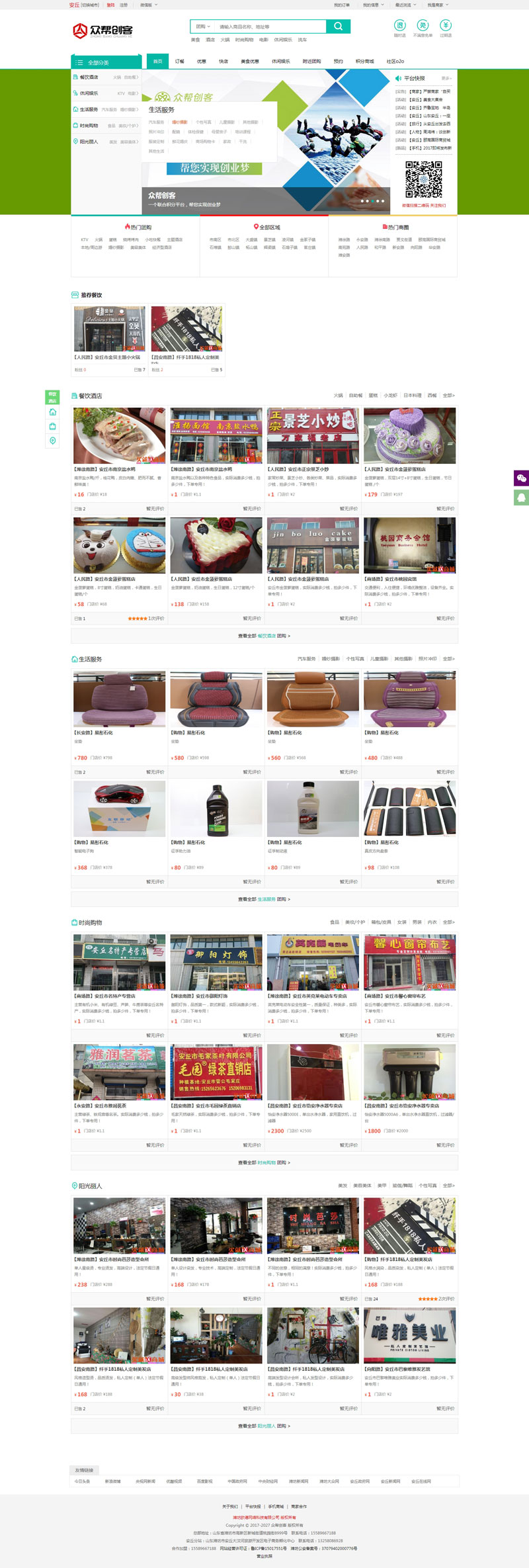Filter 生活服务 section by 汽车服务
This screenshot has width=529, height=1568.
pos(306,659)
